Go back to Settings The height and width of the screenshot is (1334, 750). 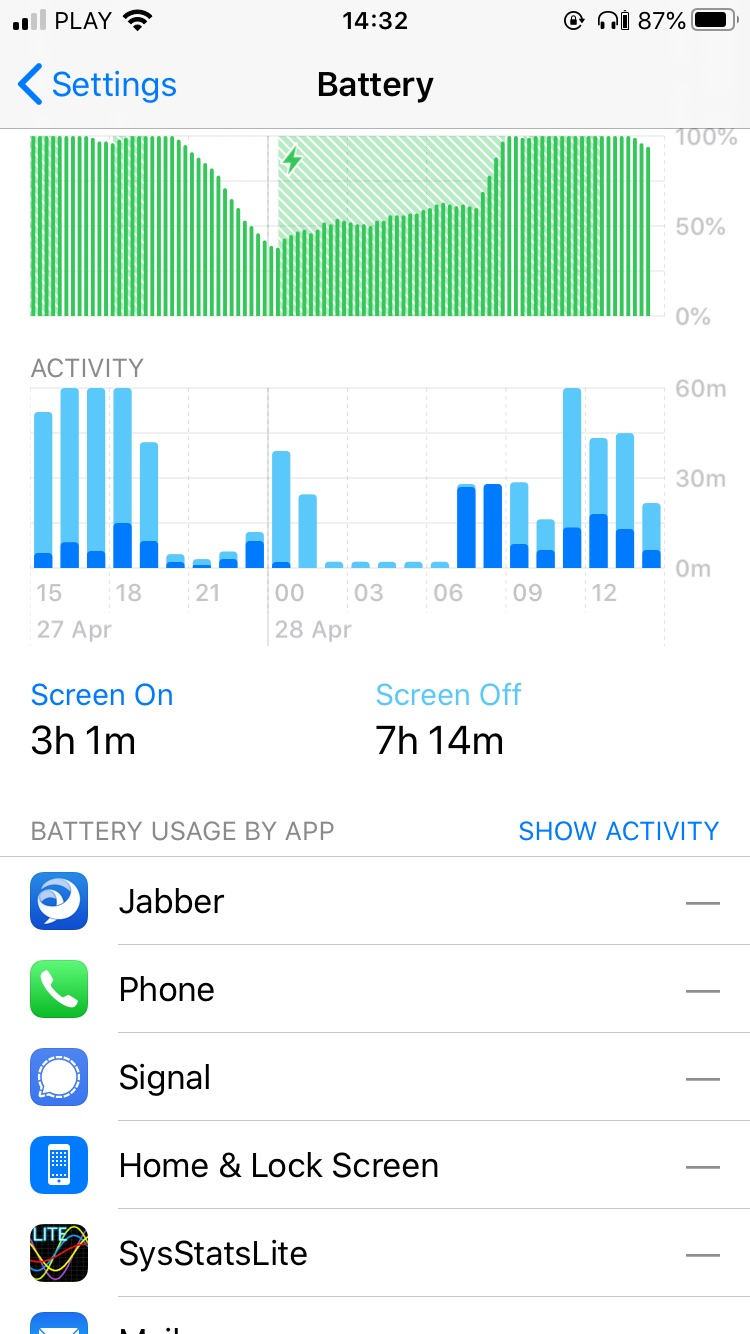(x=97, y=85)
